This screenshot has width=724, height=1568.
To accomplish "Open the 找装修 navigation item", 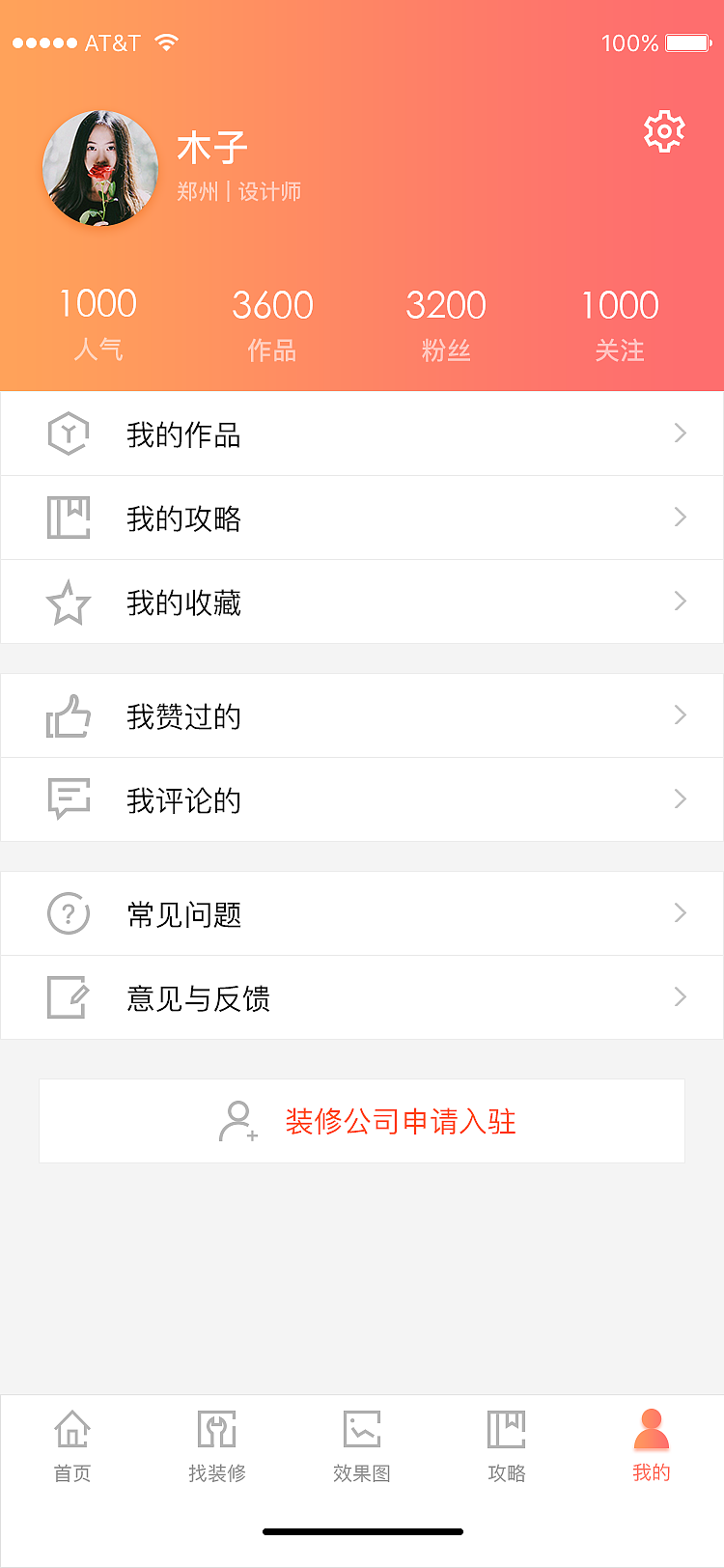I will [x=216, y=1443].
